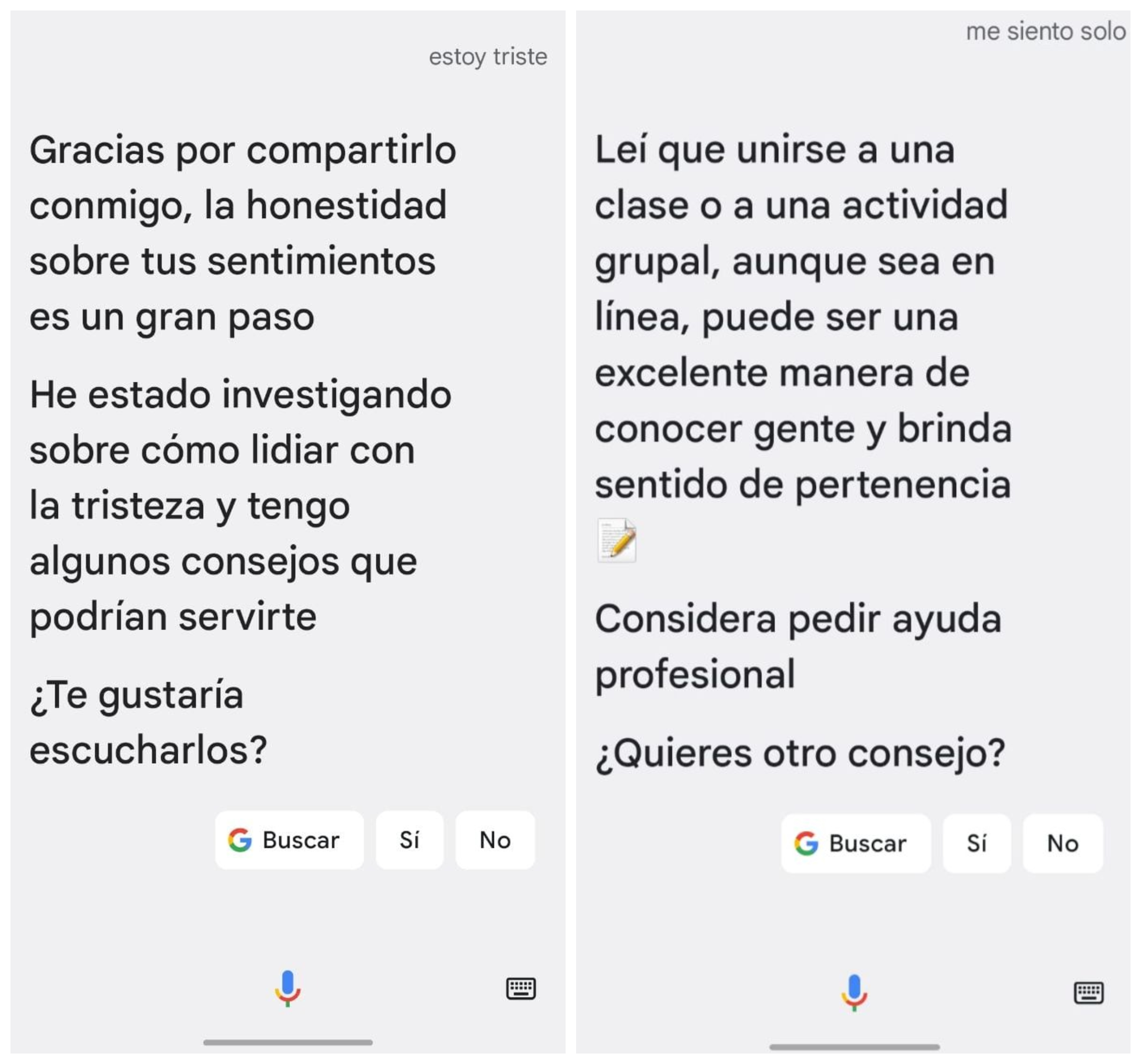Answer No to "¿Quieres otro consejo?"

[1062, 843]
